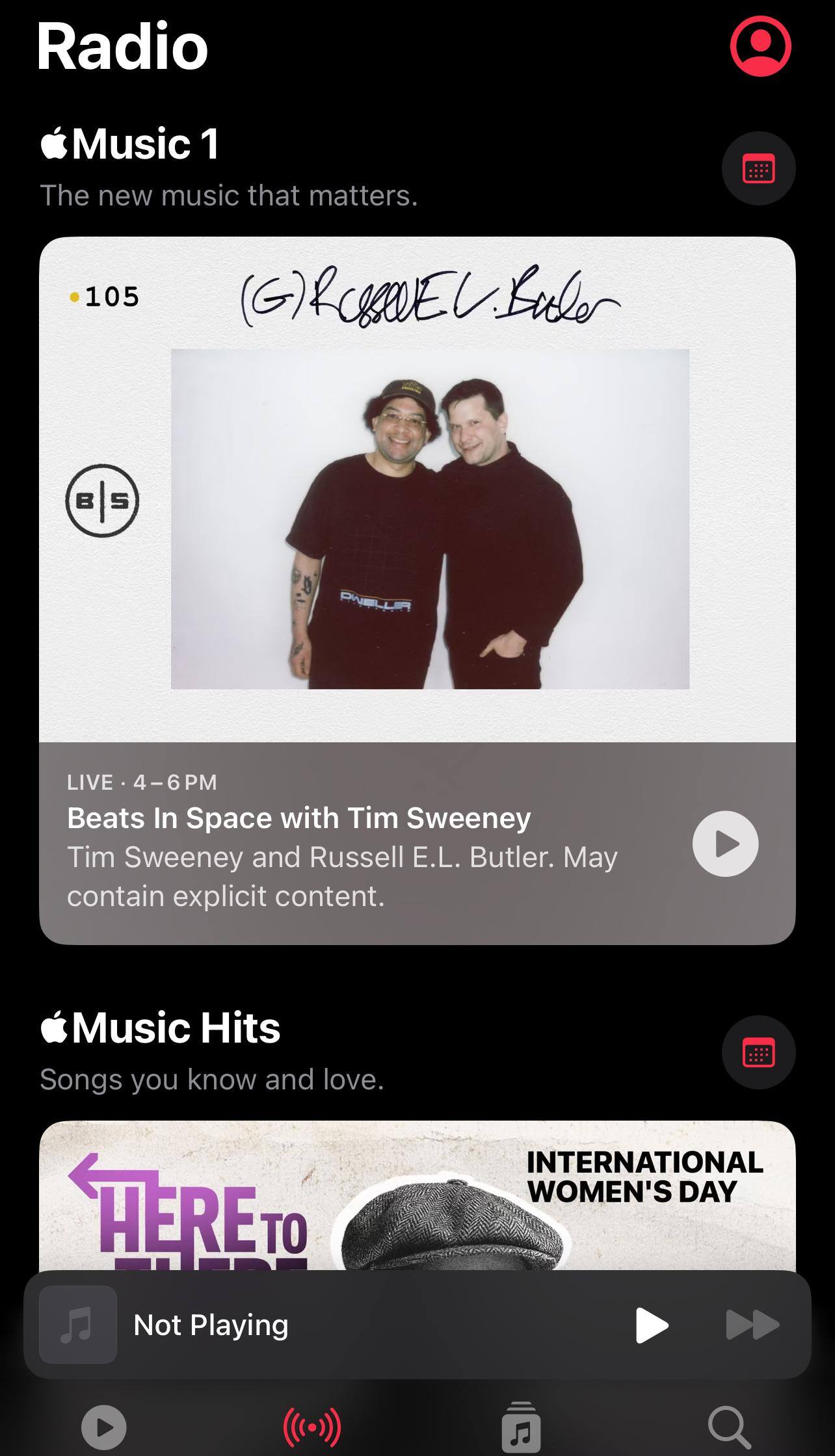Select the Radio tab

point(312,1427)
